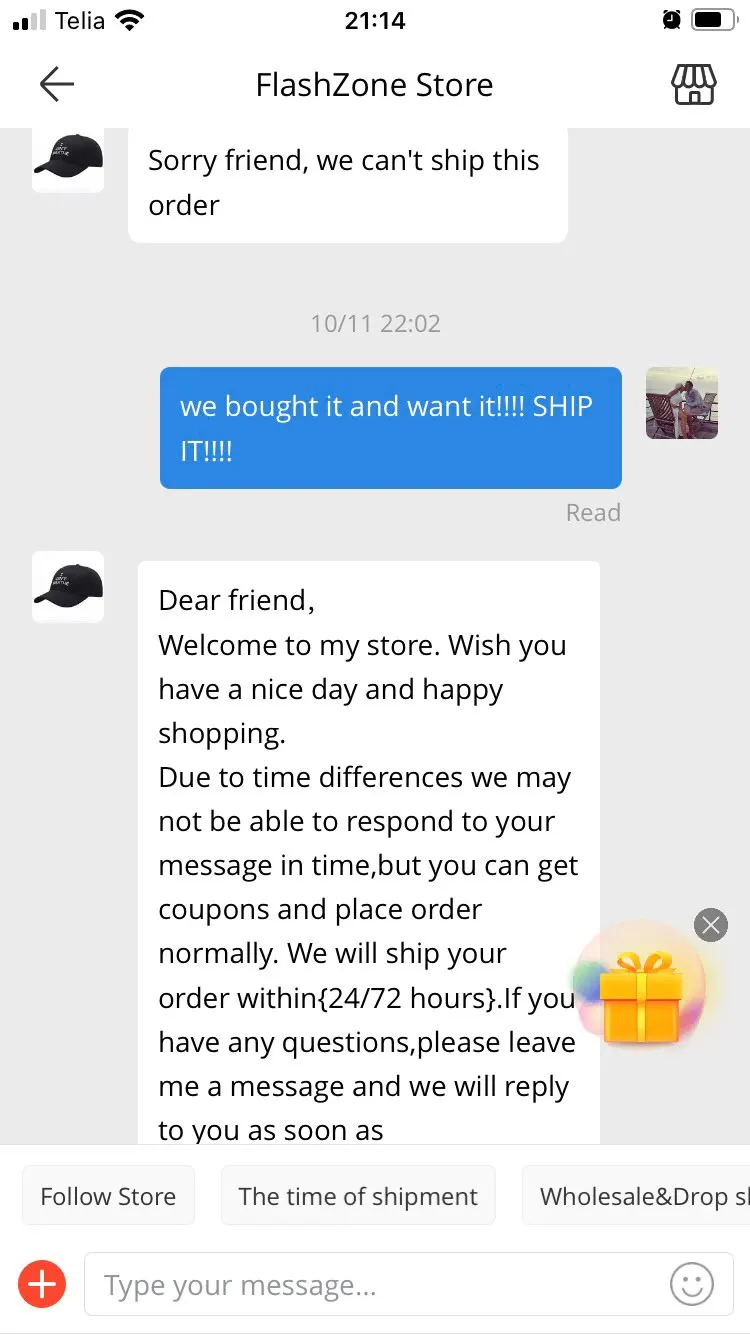Viewport: 750px width, 1334px height.
Task: Open the red plus attachment menu
Action: pos(42,1284)
